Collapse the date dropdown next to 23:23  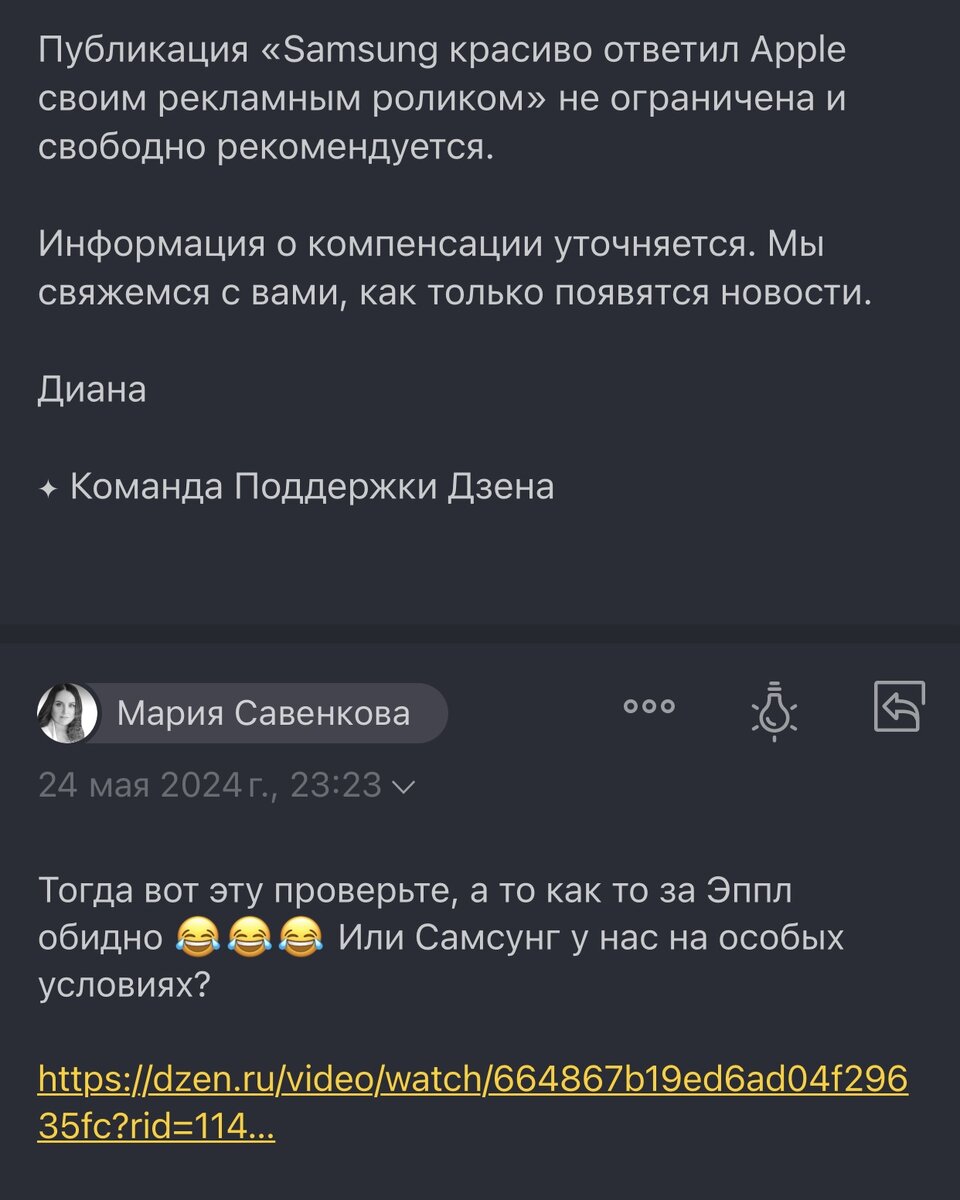click(x=403, y=788)
